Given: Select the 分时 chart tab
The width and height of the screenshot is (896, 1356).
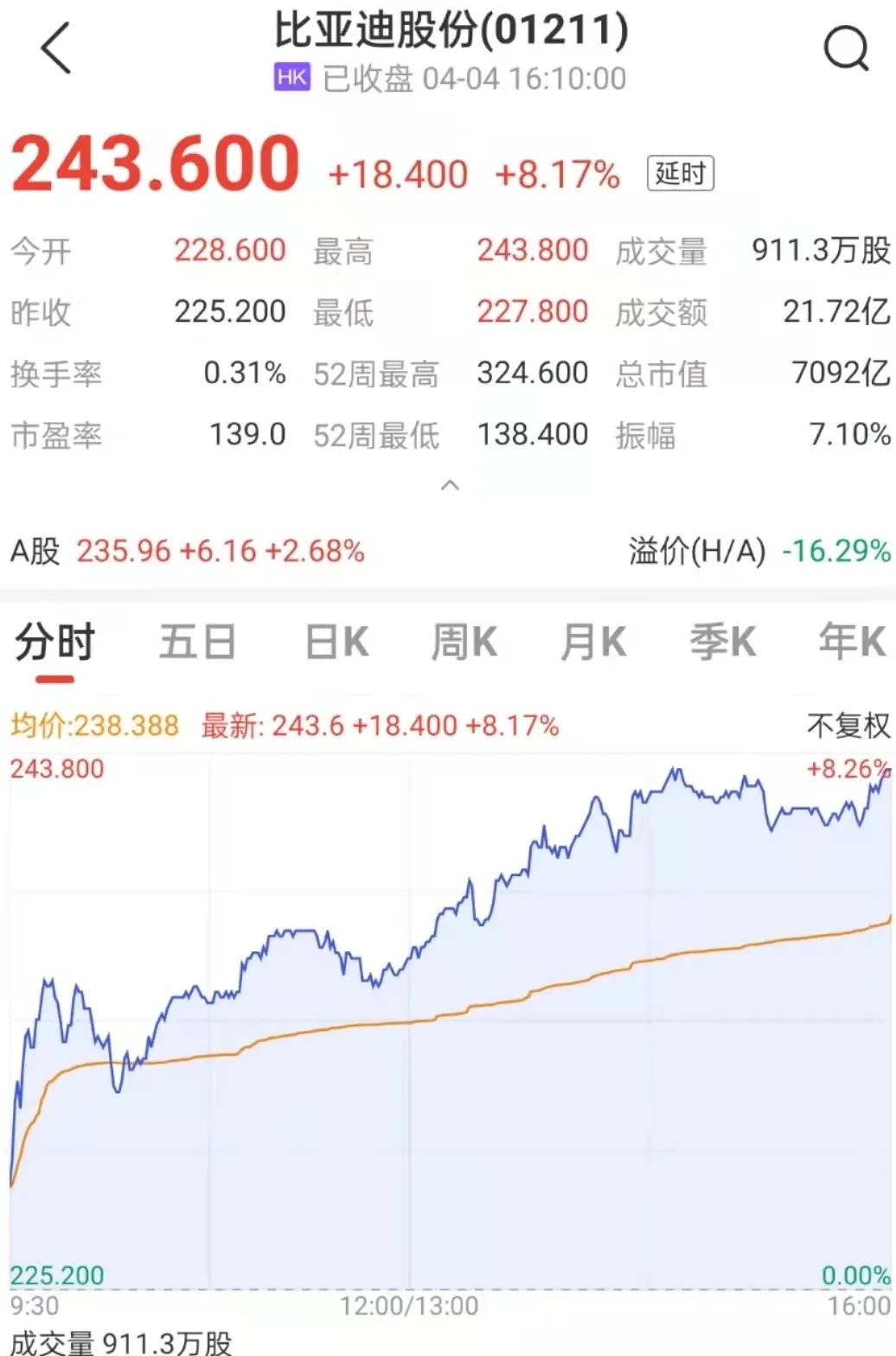Looking at the screenshot, I should (x=54, y=643).
